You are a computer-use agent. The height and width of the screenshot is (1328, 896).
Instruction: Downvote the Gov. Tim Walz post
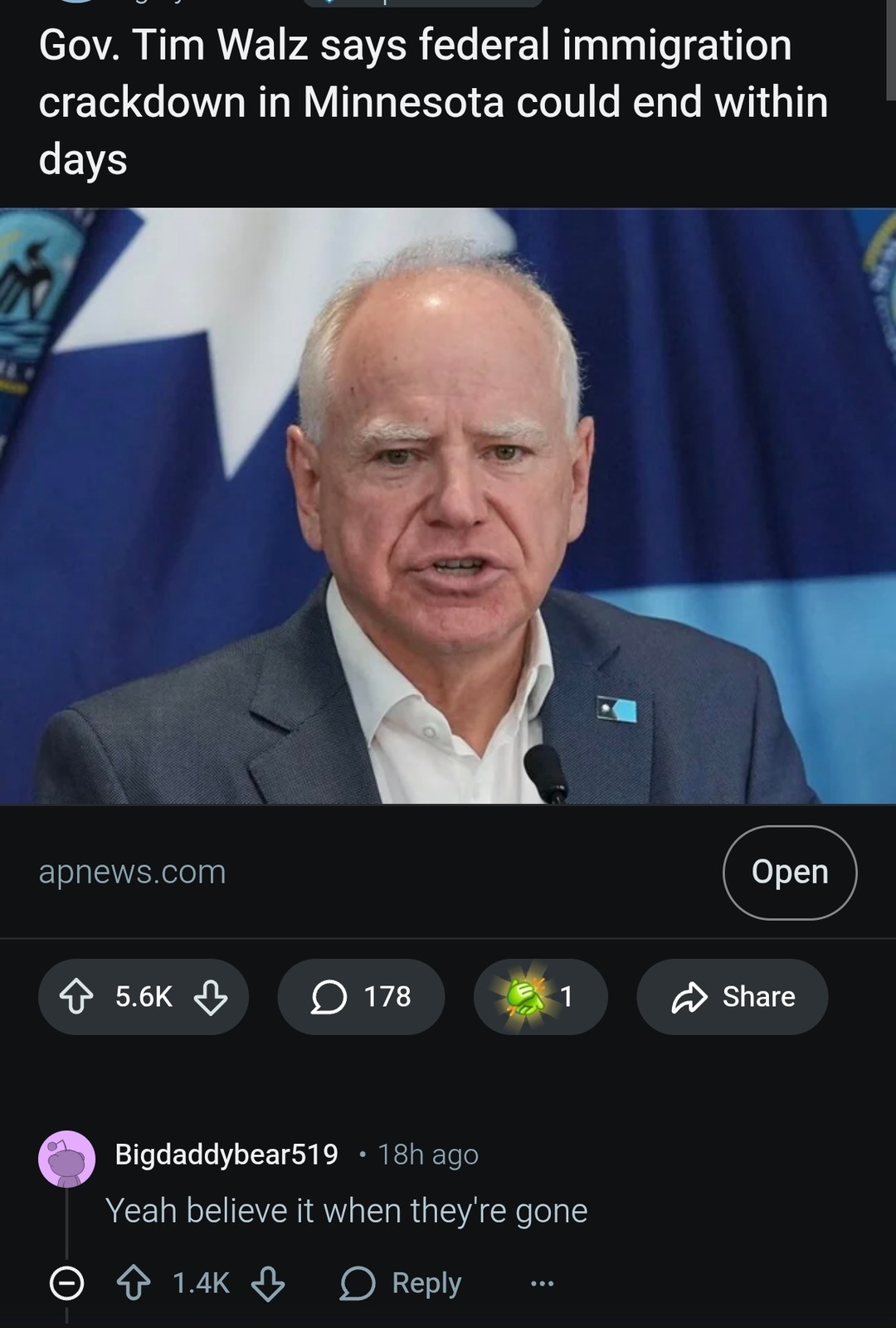[211, 996]
